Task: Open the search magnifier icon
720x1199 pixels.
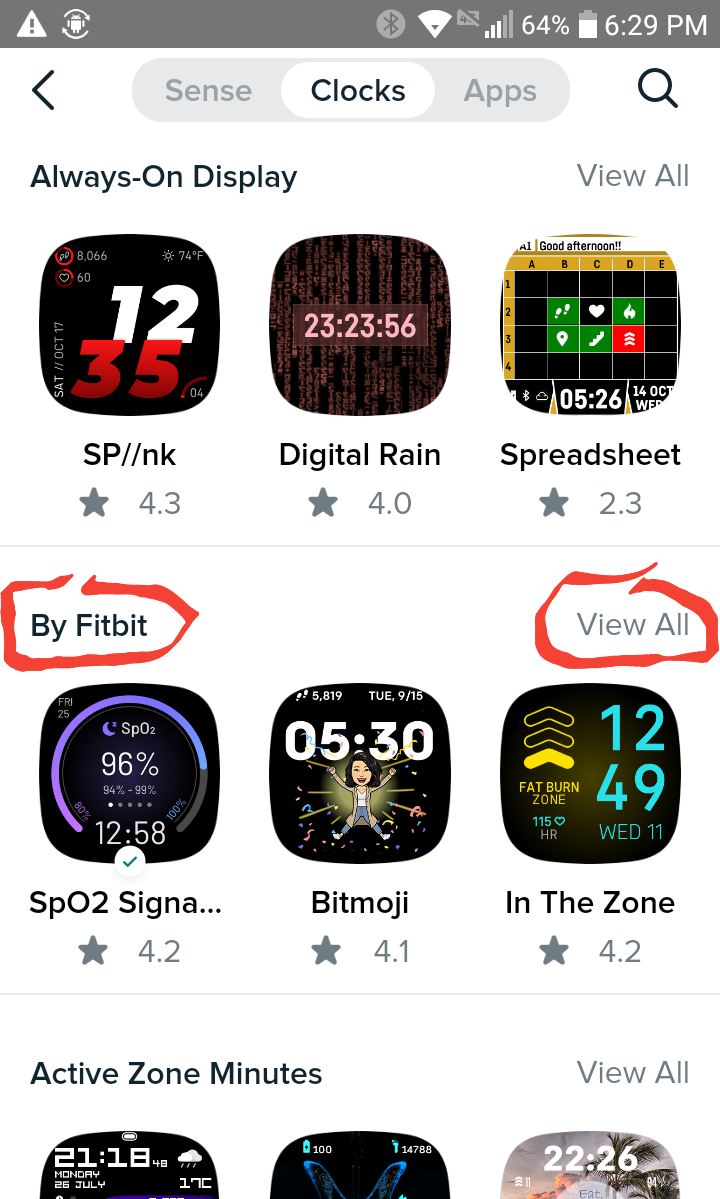Action: tap(657, 91)
